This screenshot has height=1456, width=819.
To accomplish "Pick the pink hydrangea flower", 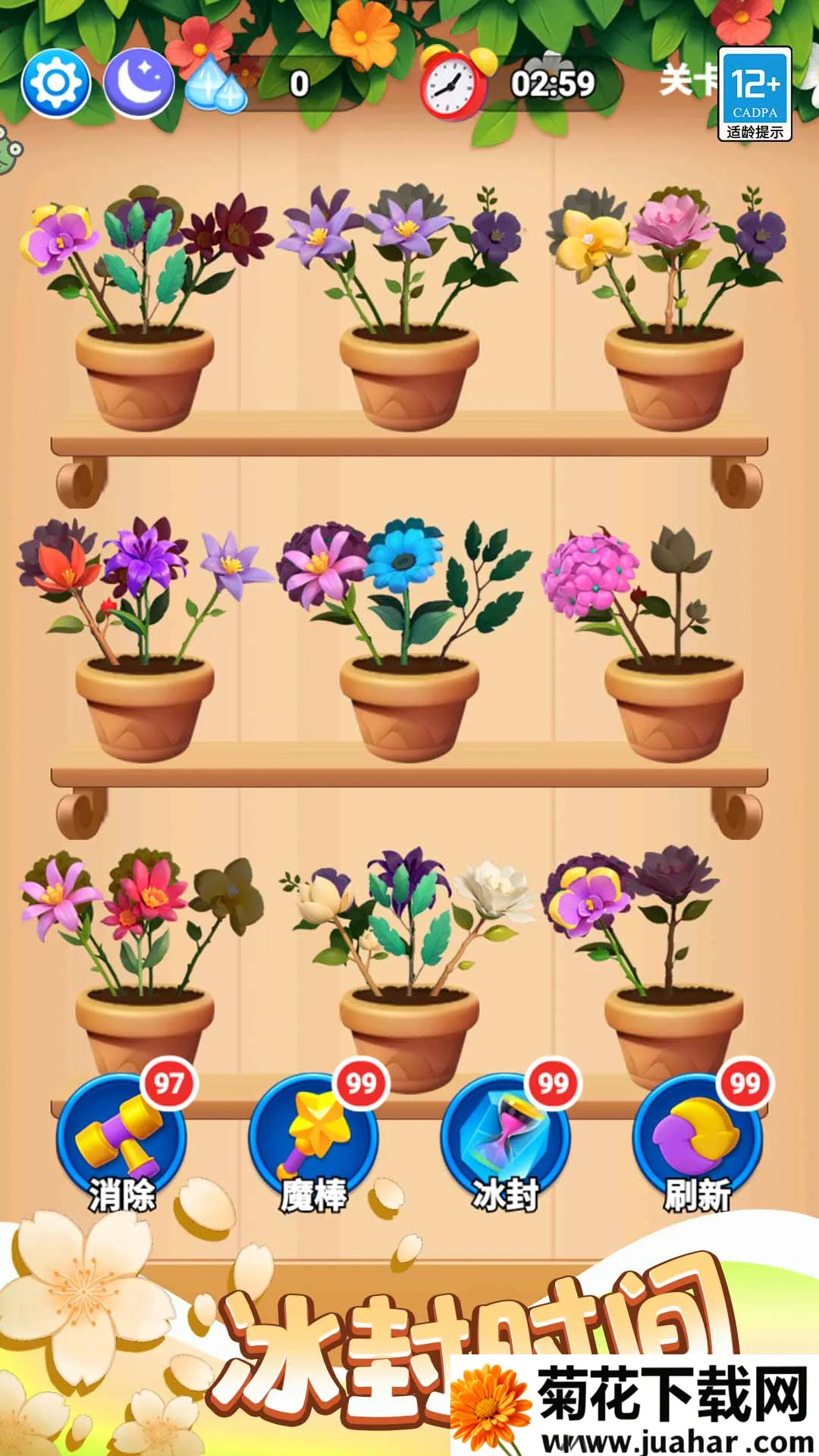I will click(x=589, y=573).
